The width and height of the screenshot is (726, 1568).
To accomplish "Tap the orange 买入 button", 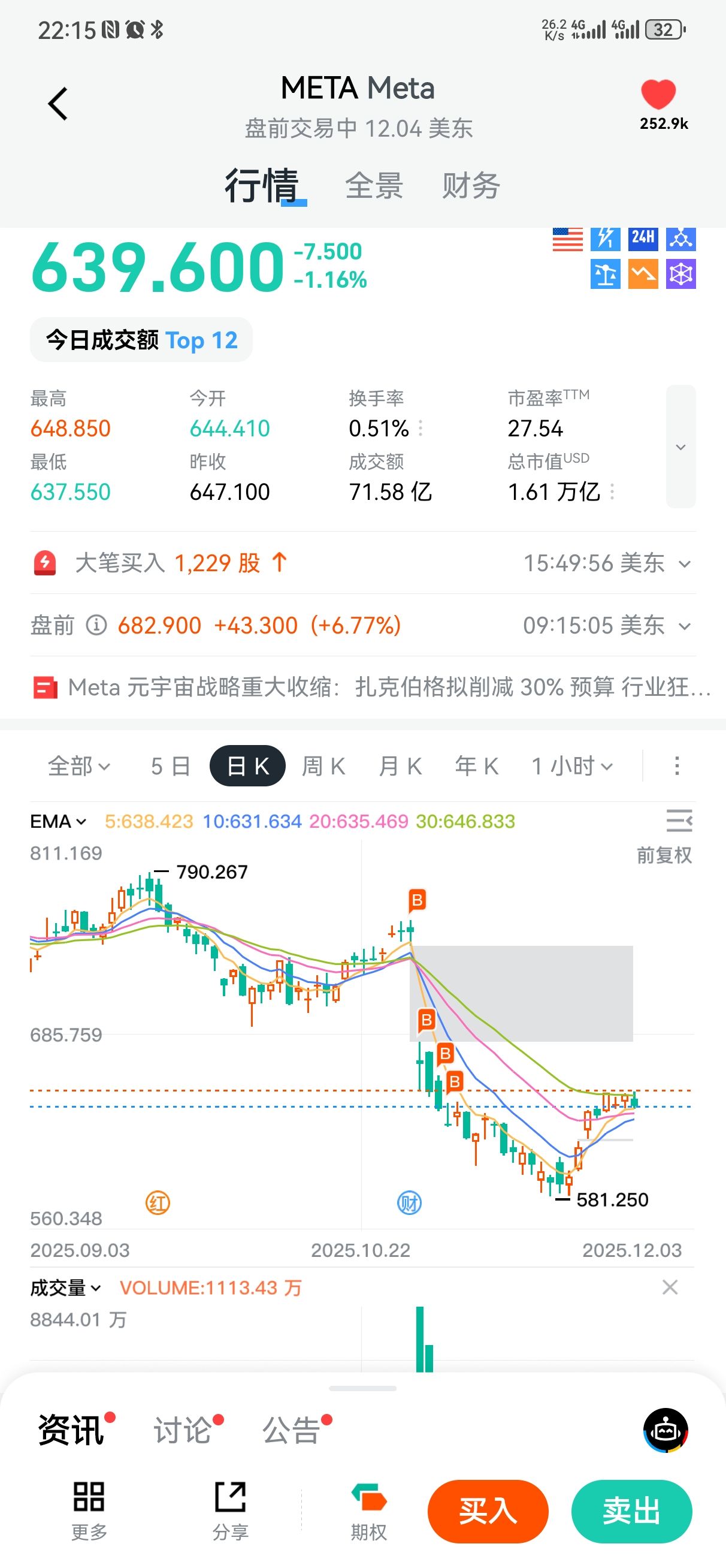I will coord(488,1511).
